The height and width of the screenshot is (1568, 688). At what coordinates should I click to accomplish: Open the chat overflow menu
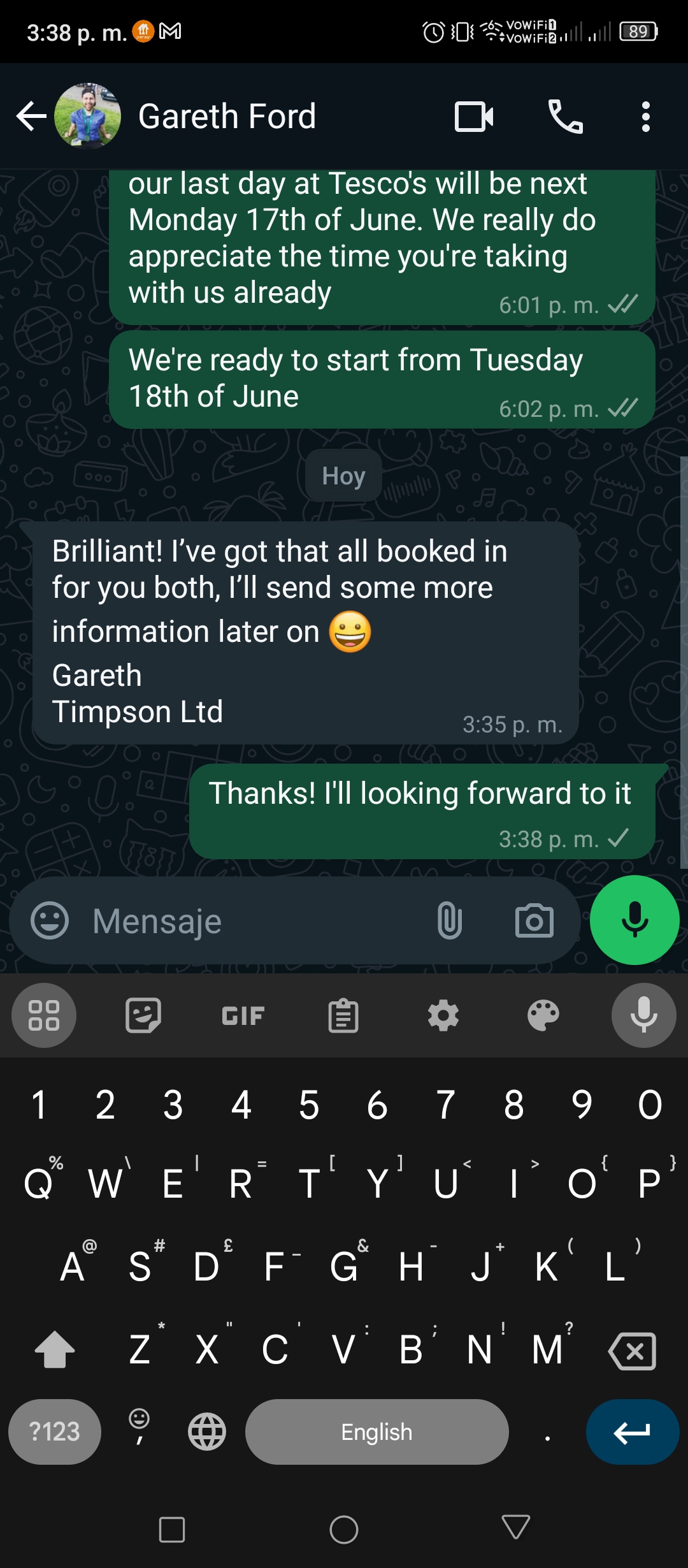pos(646,117)
